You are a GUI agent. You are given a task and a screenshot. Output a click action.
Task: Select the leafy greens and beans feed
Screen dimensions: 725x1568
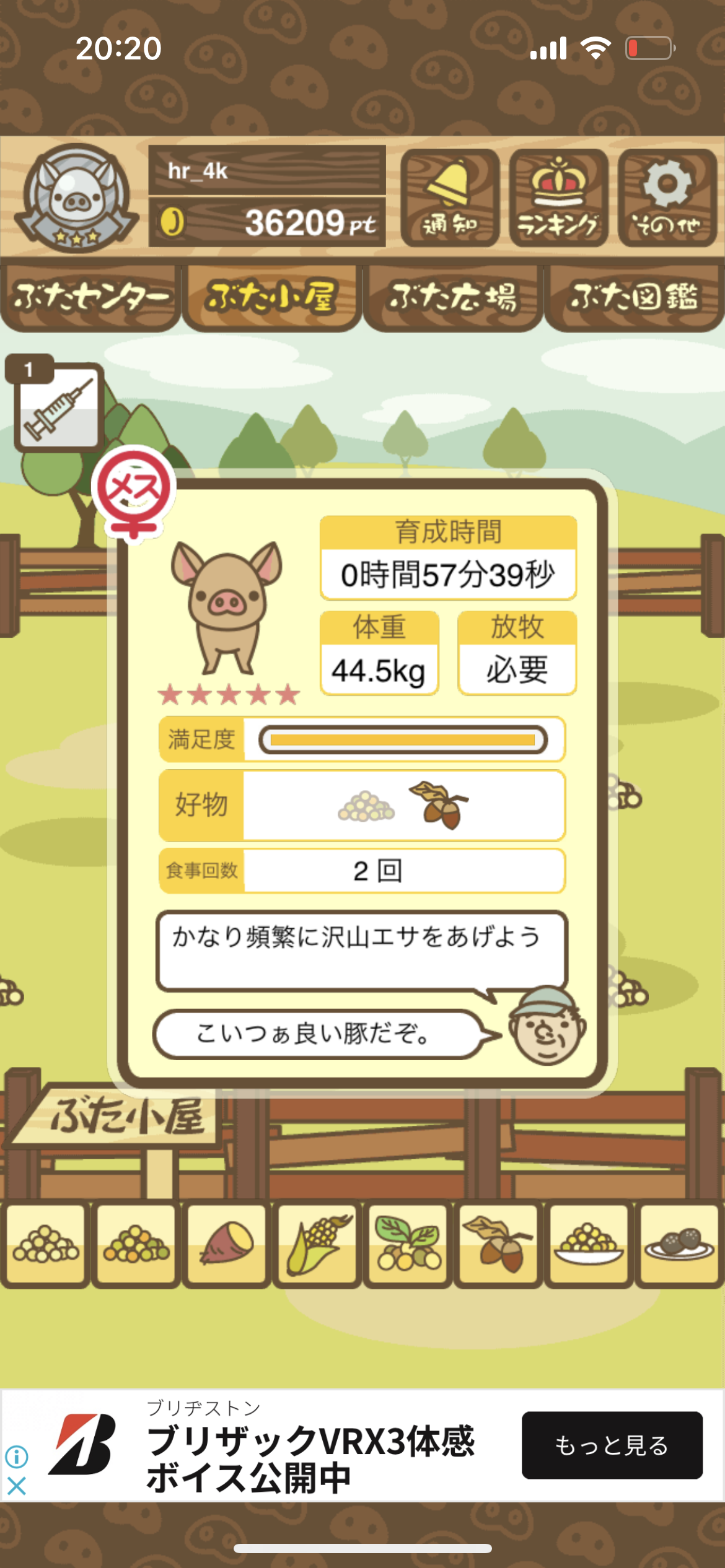pos(408,1244)
